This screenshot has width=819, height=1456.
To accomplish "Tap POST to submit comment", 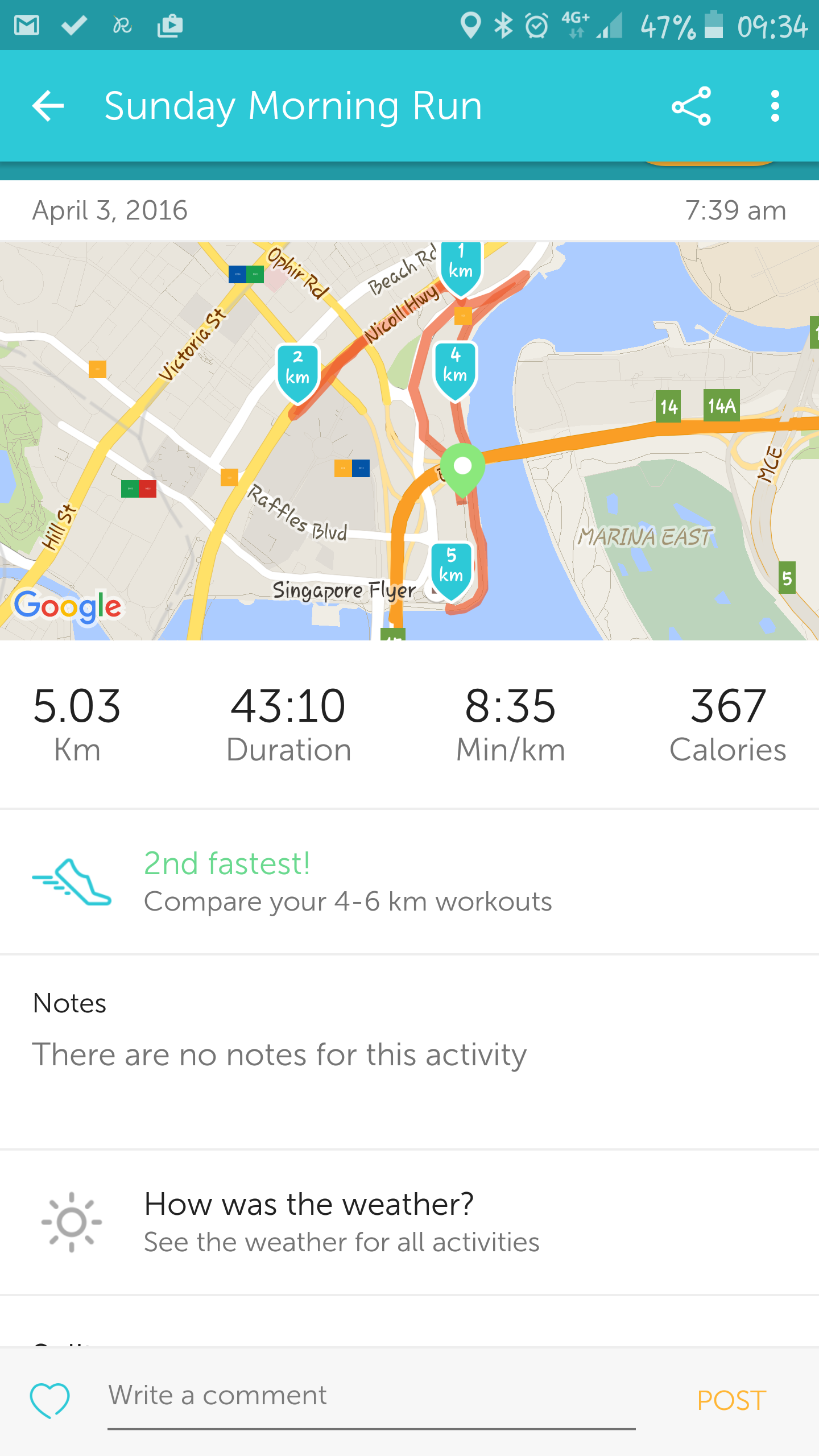I will pyautogui.click(x=731, y=1400).
